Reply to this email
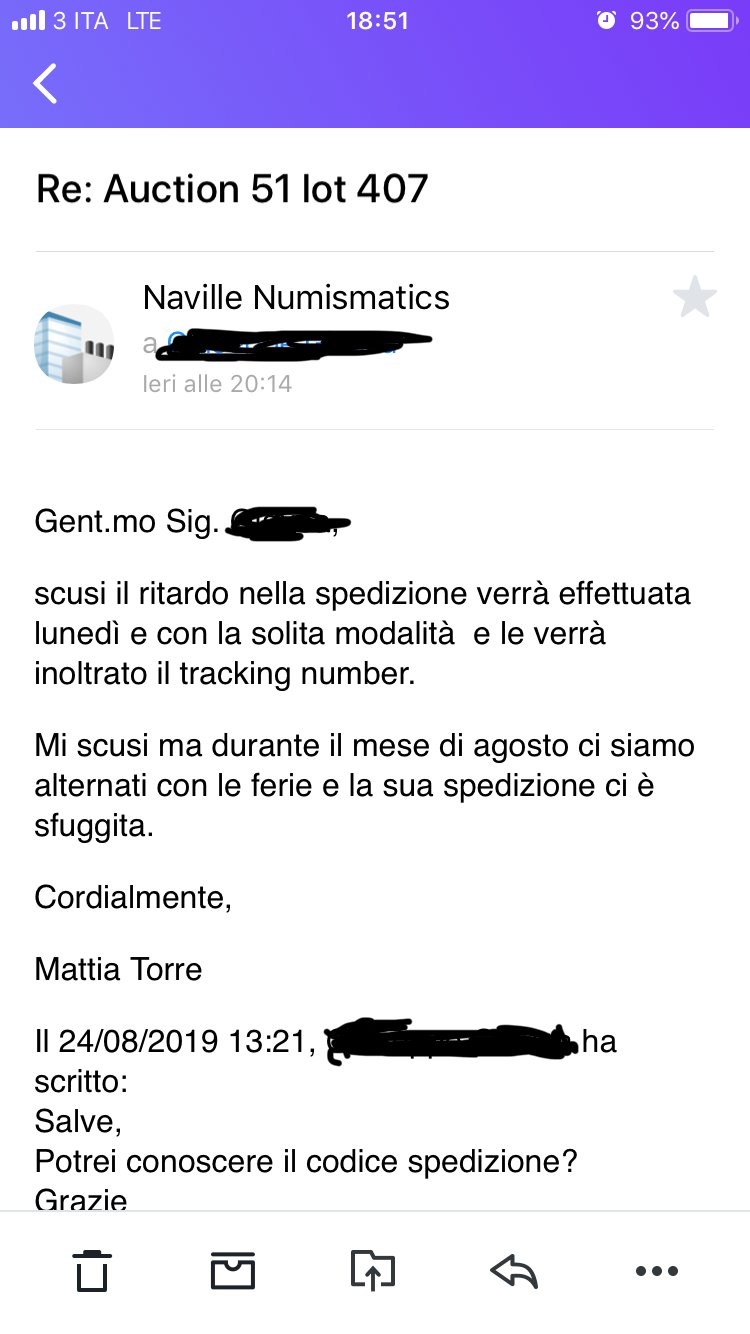The height and width of the screenshot is (1334, 750). (514, 1271)
